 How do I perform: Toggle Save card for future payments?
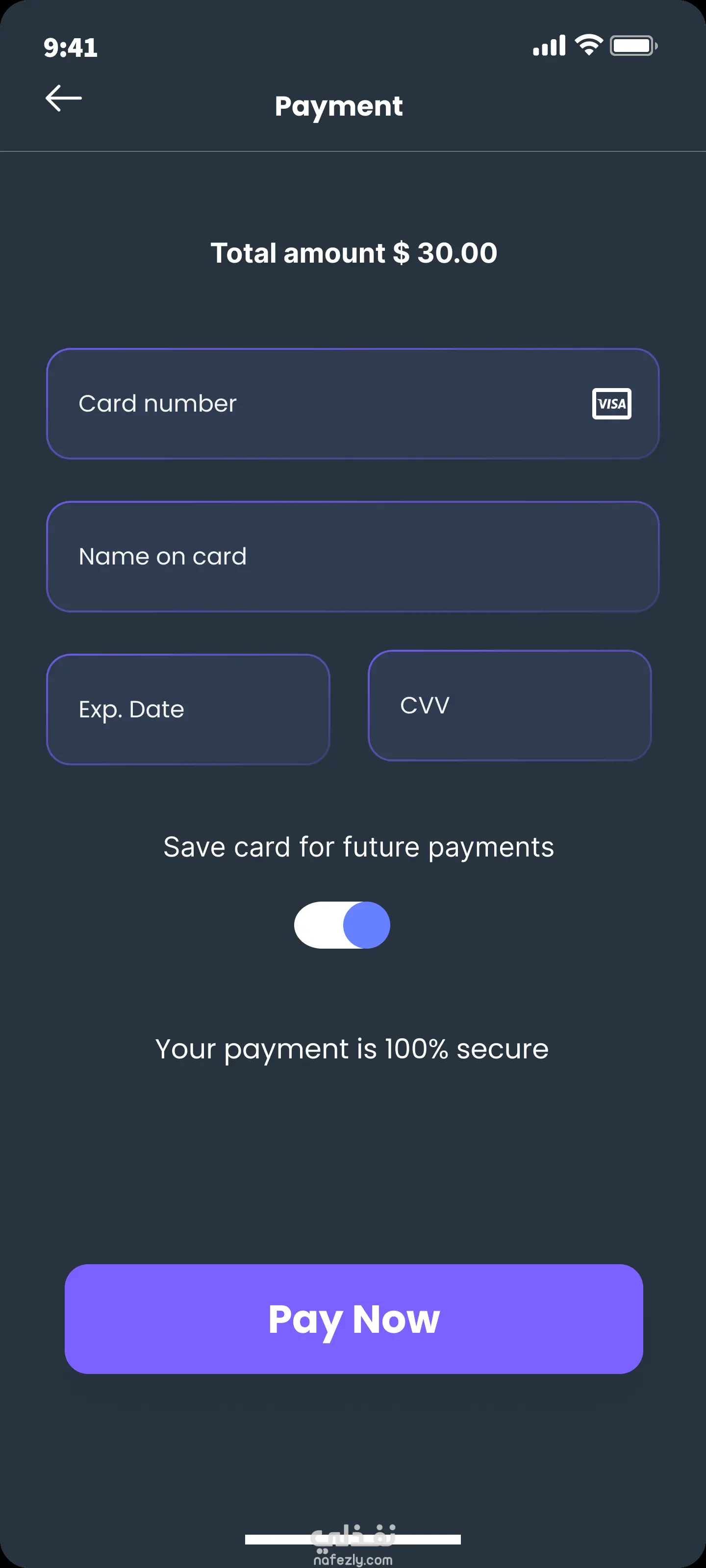tap(342, 925)
